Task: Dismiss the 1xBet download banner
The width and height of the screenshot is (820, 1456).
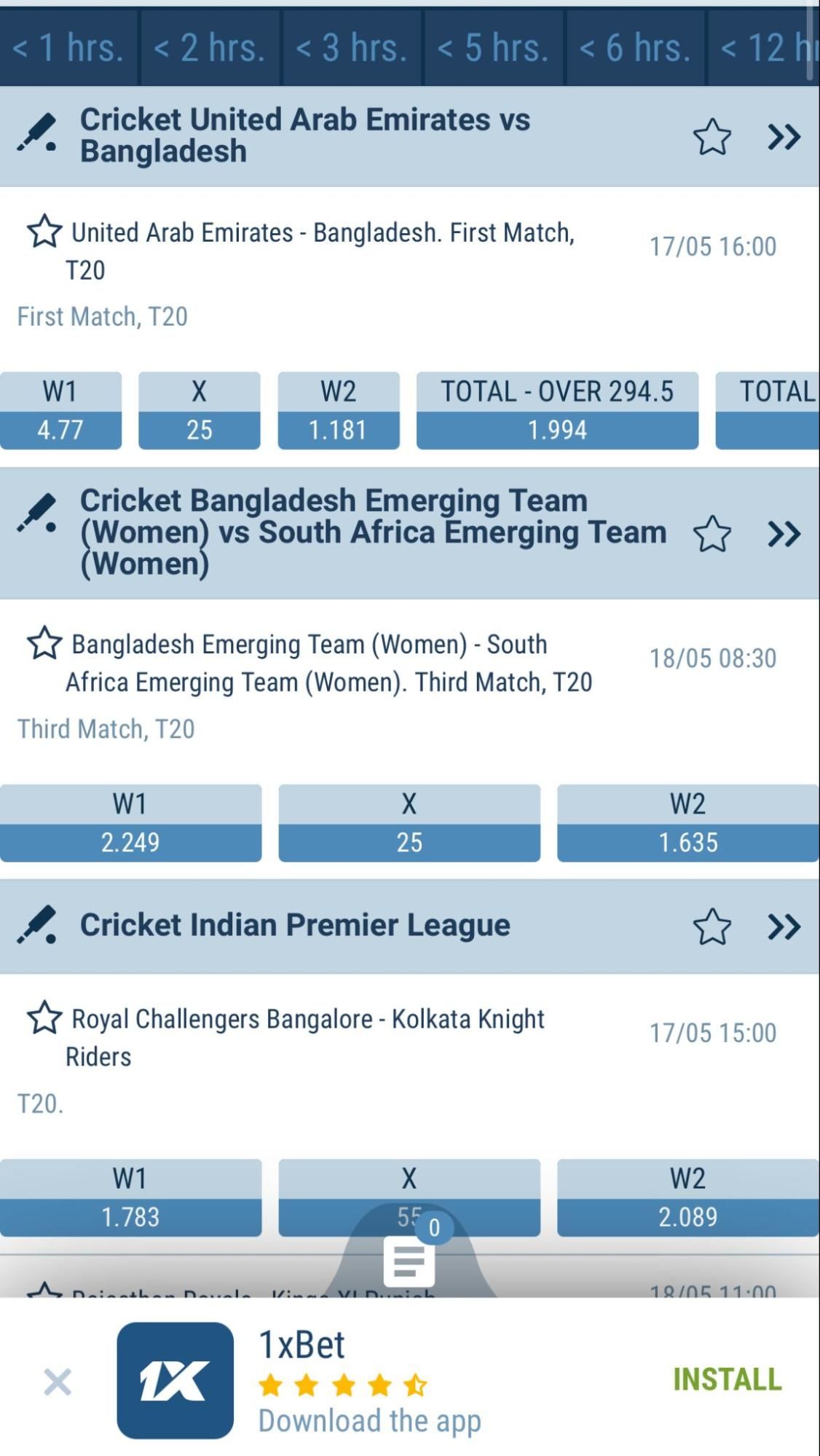Action: point(58,1382)
